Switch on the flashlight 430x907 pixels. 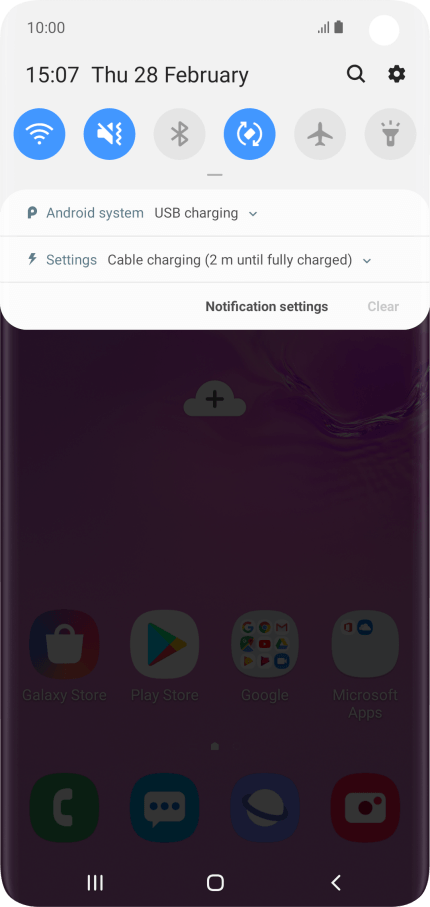point(390,134)
